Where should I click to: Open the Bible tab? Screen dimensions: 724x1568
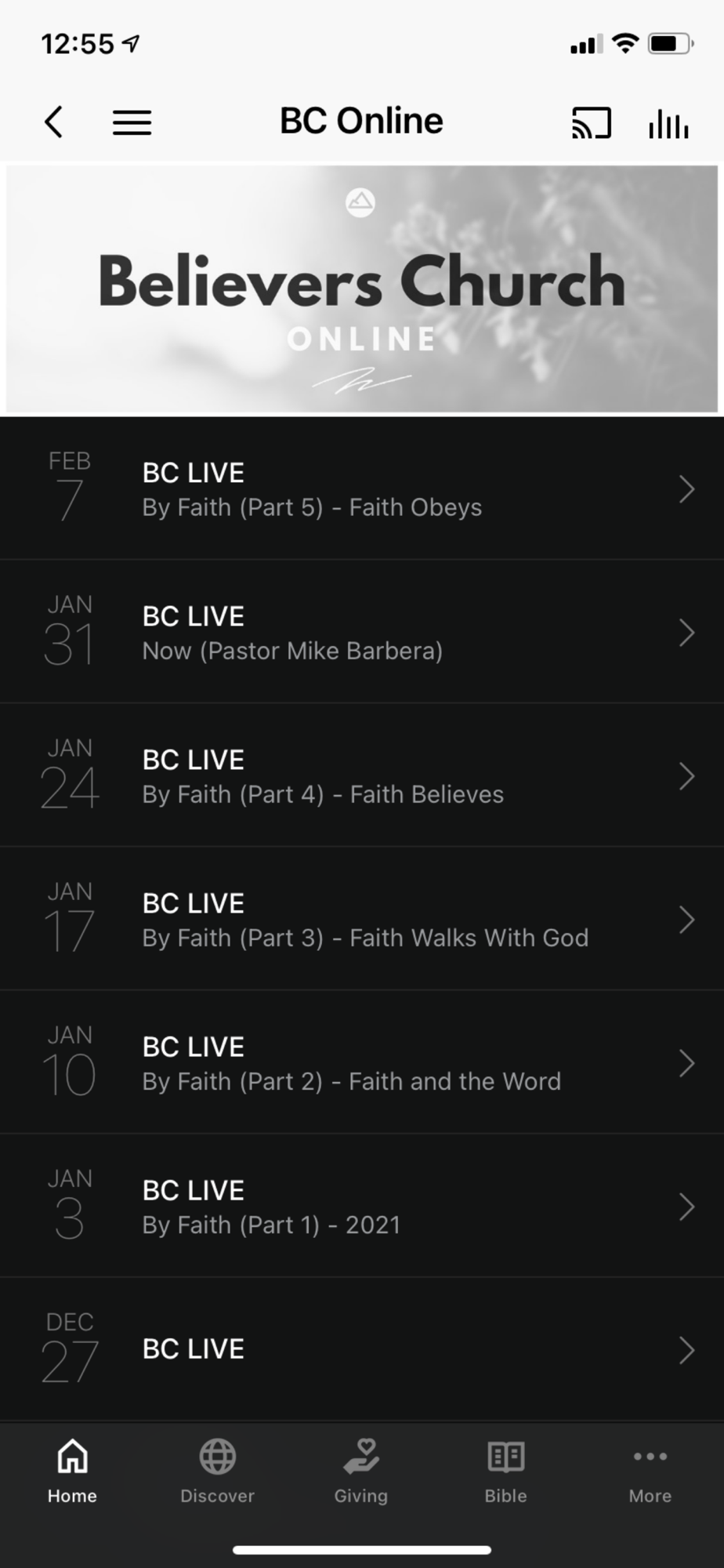pos(505,1471)
